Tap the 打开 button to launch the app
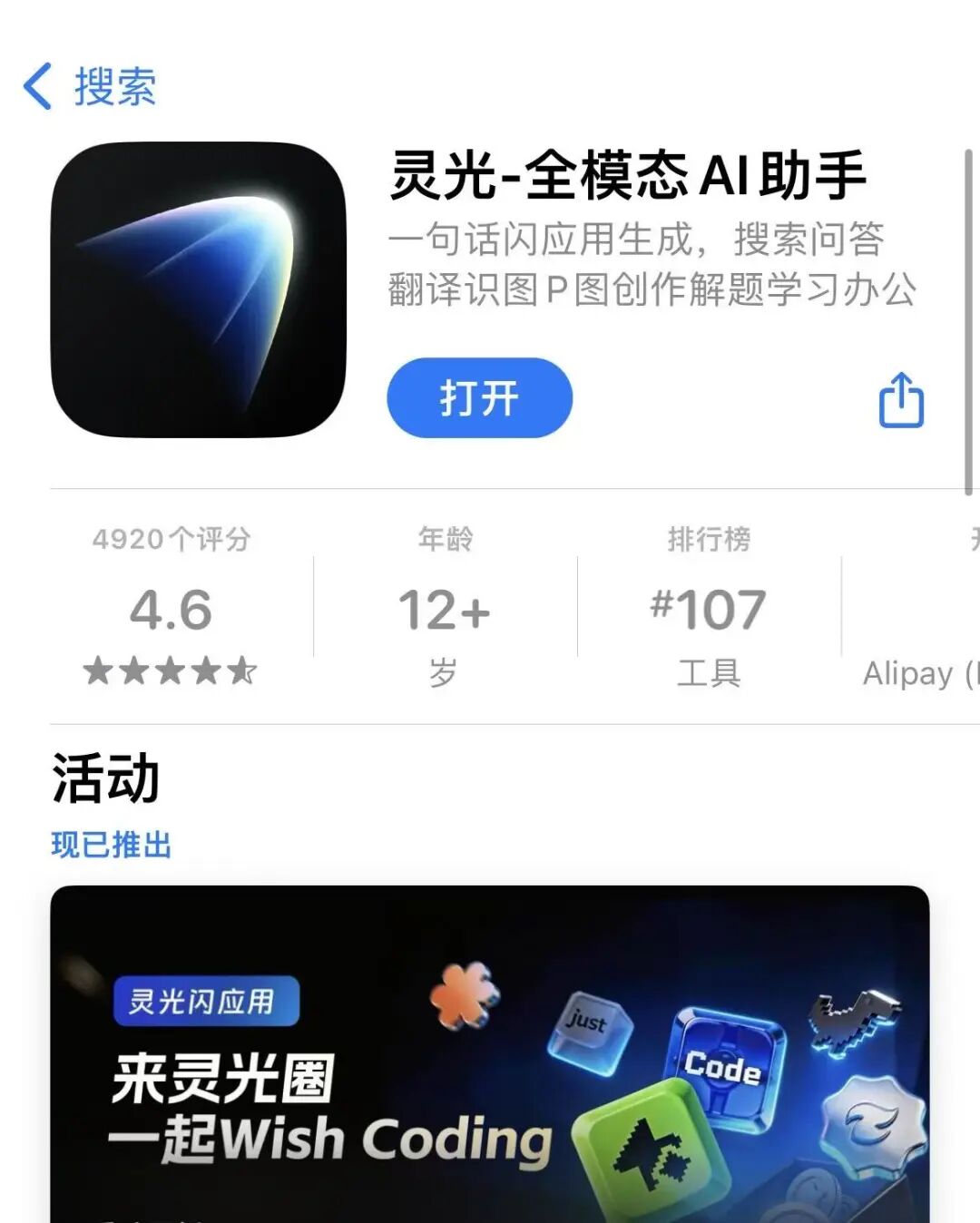The image size is (980, 1223). coord(479,398)
